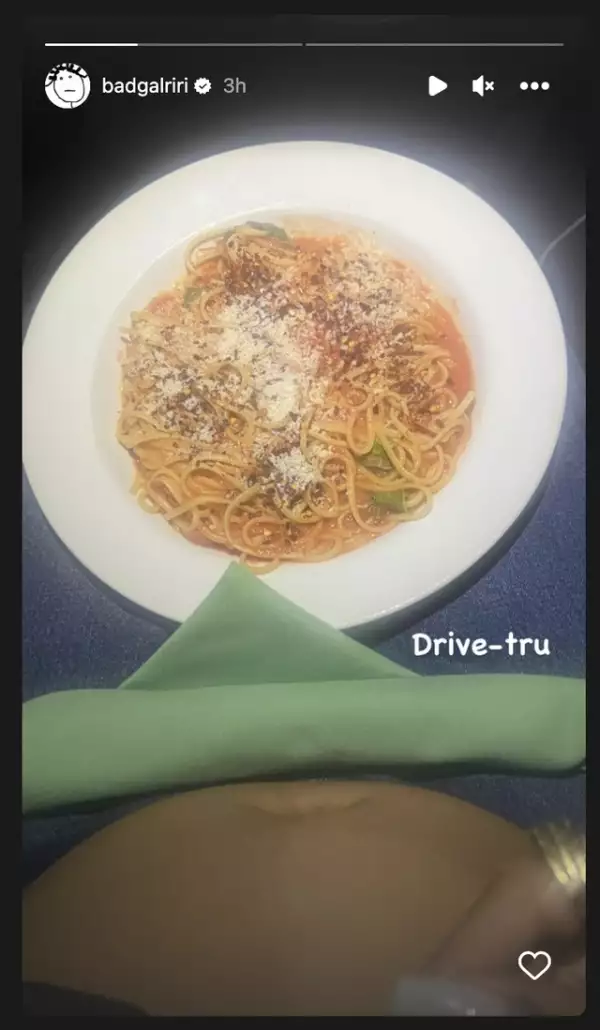Unmute the story sound
The height and width of the screenshot is (1030, 600).
point(483,86)
